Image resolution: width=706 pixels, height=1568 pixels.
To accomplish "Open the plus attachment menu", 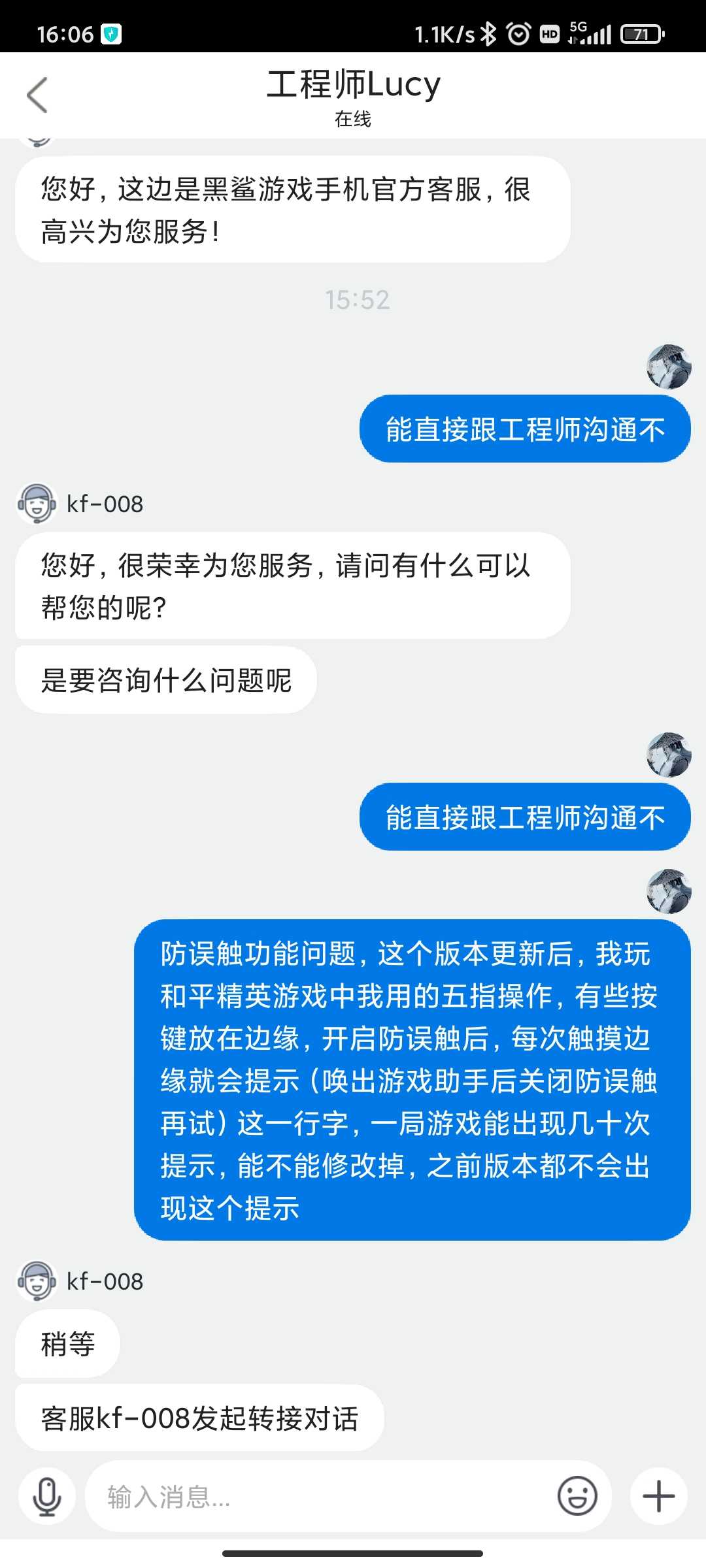I will tap(659, 1496).
